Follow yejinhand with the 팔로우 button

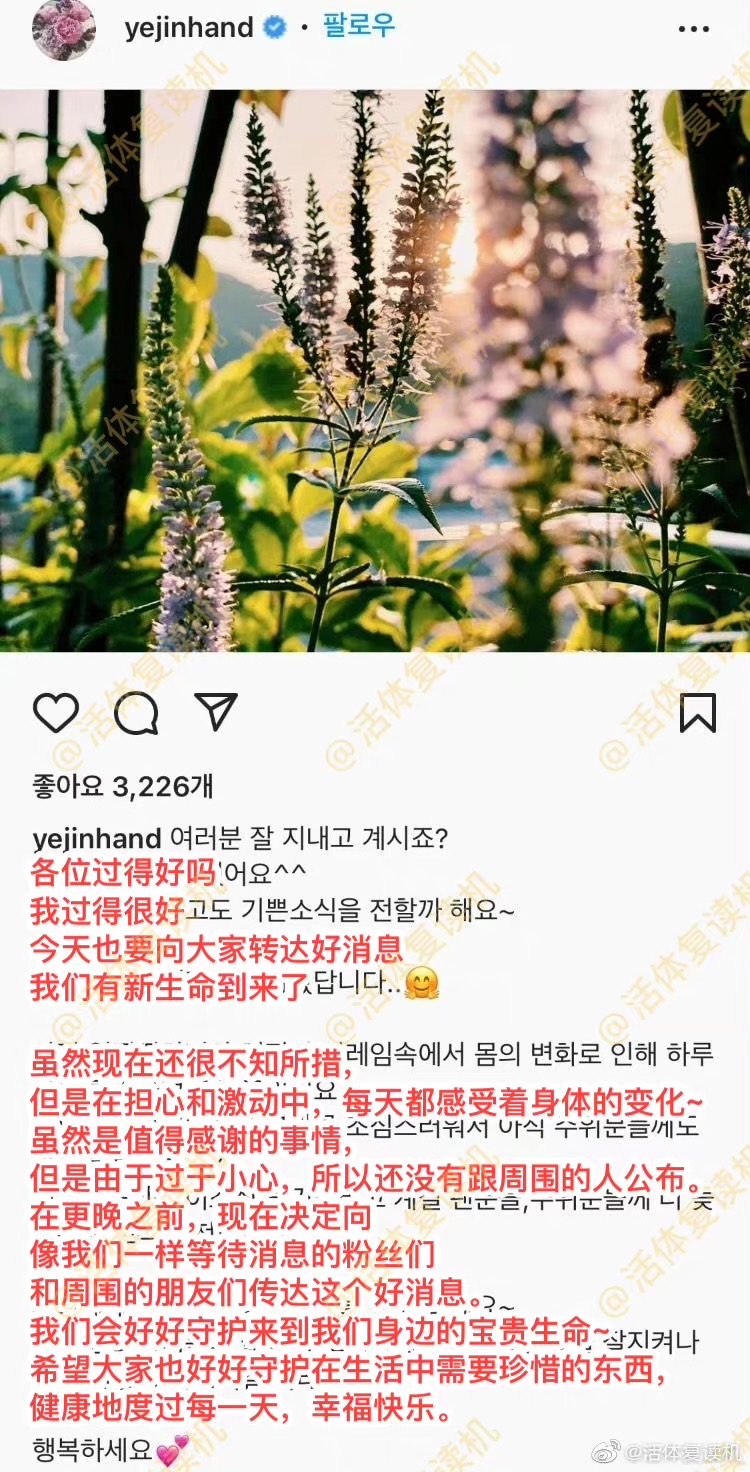[359, 26]
